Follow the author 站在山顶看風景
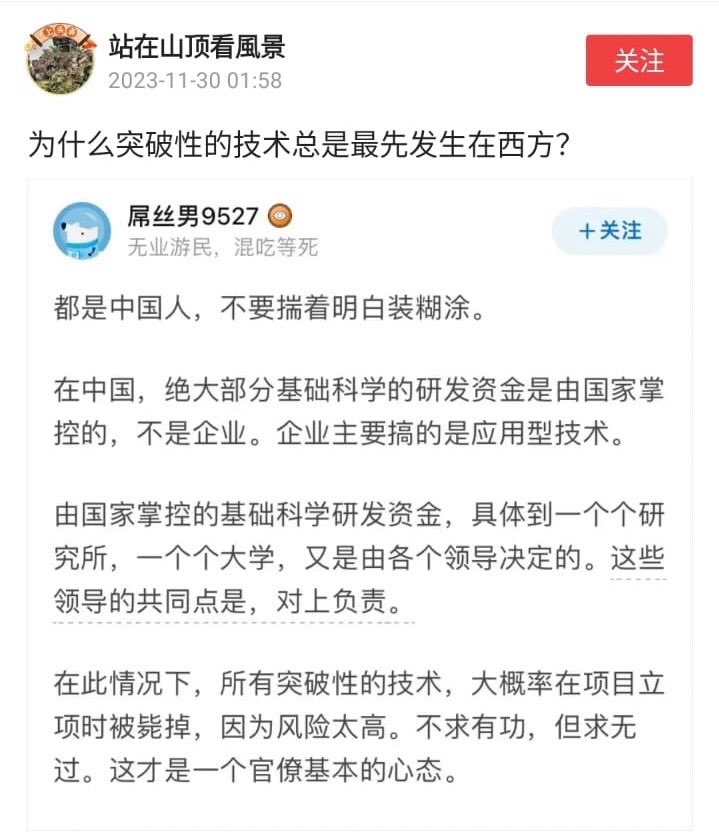The width and height of the screenshot is (719, 835). [x=638, y=60]
